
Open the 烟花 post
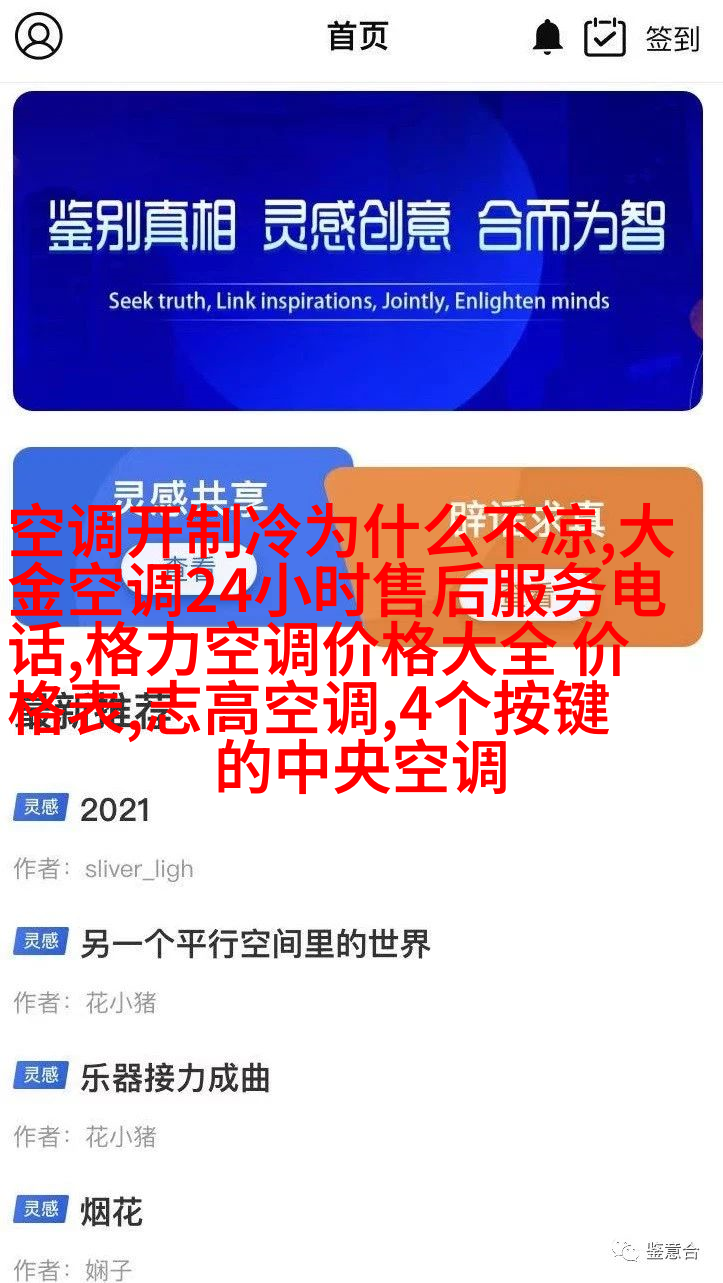click(x=111, y=1213)
